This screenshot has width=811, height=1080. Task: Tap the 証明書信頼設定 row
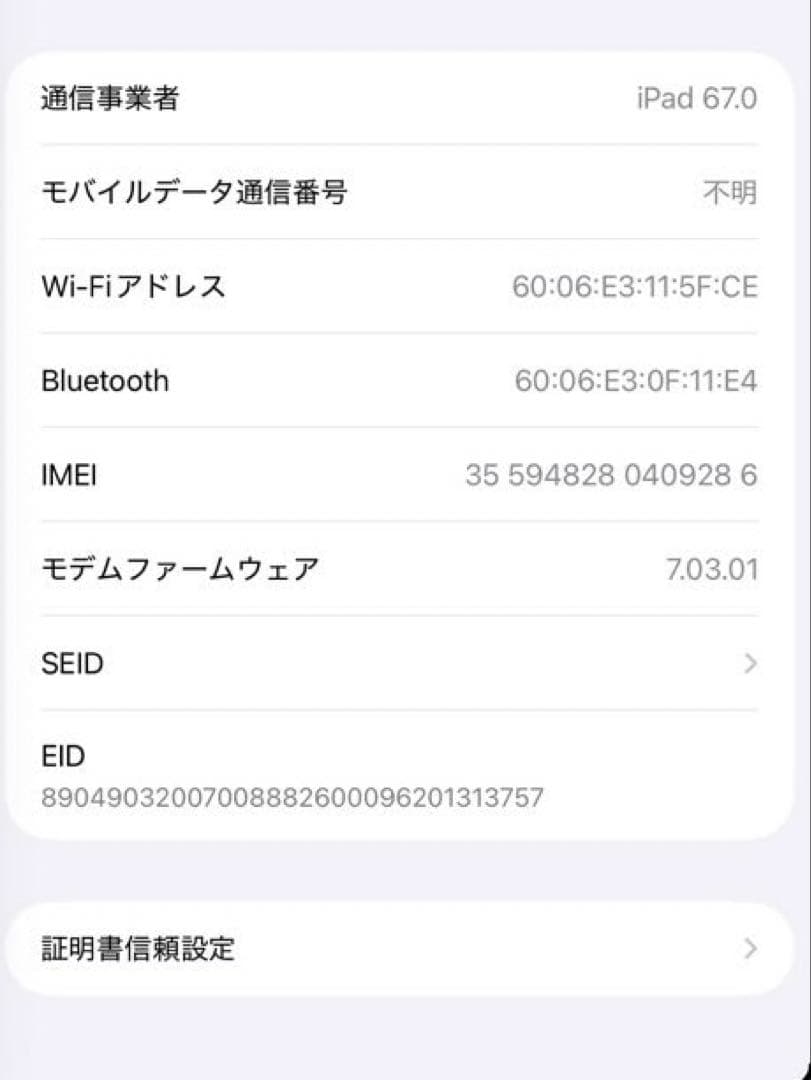tap(400, 948)
